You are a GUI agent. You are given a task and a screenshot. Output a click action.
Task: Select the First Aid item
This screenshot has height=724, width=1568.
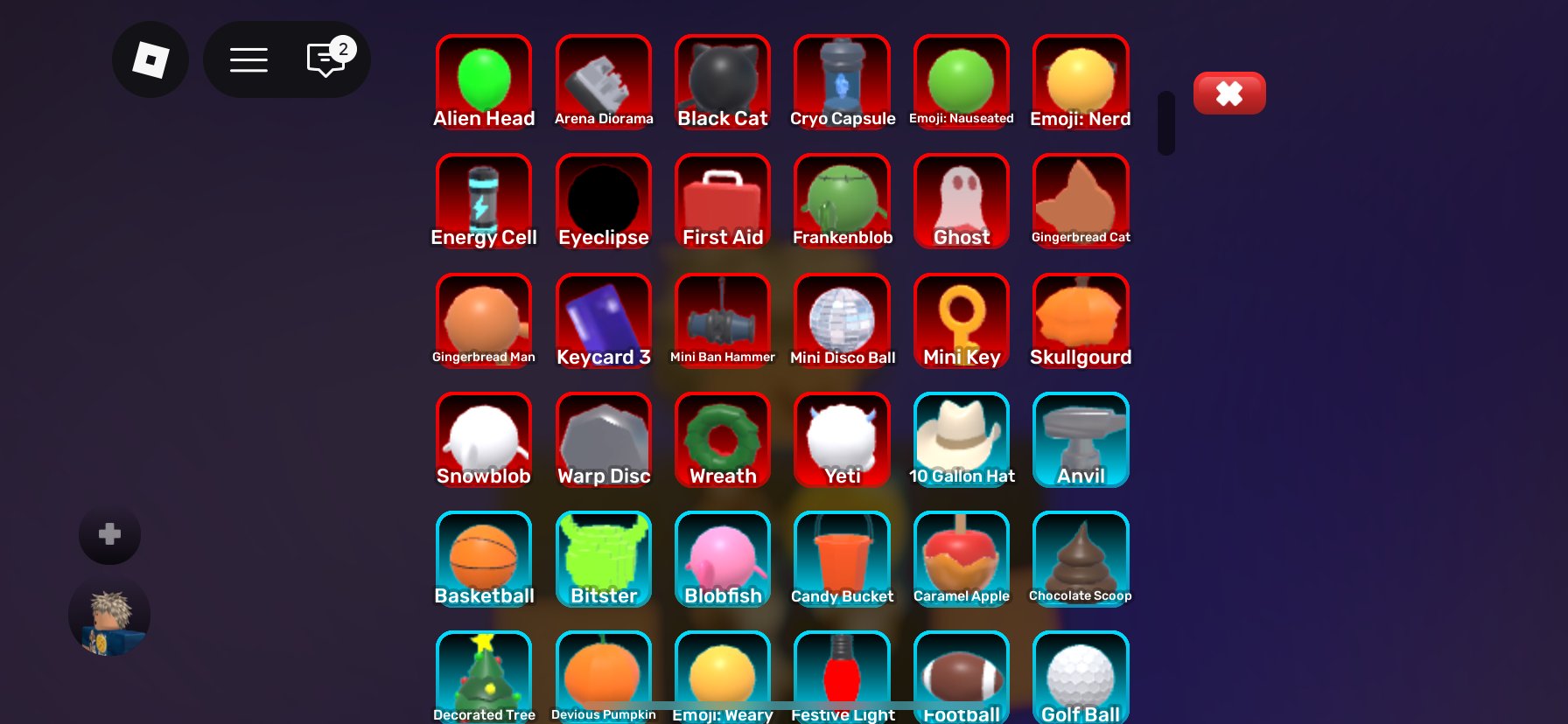click(723, 201)
